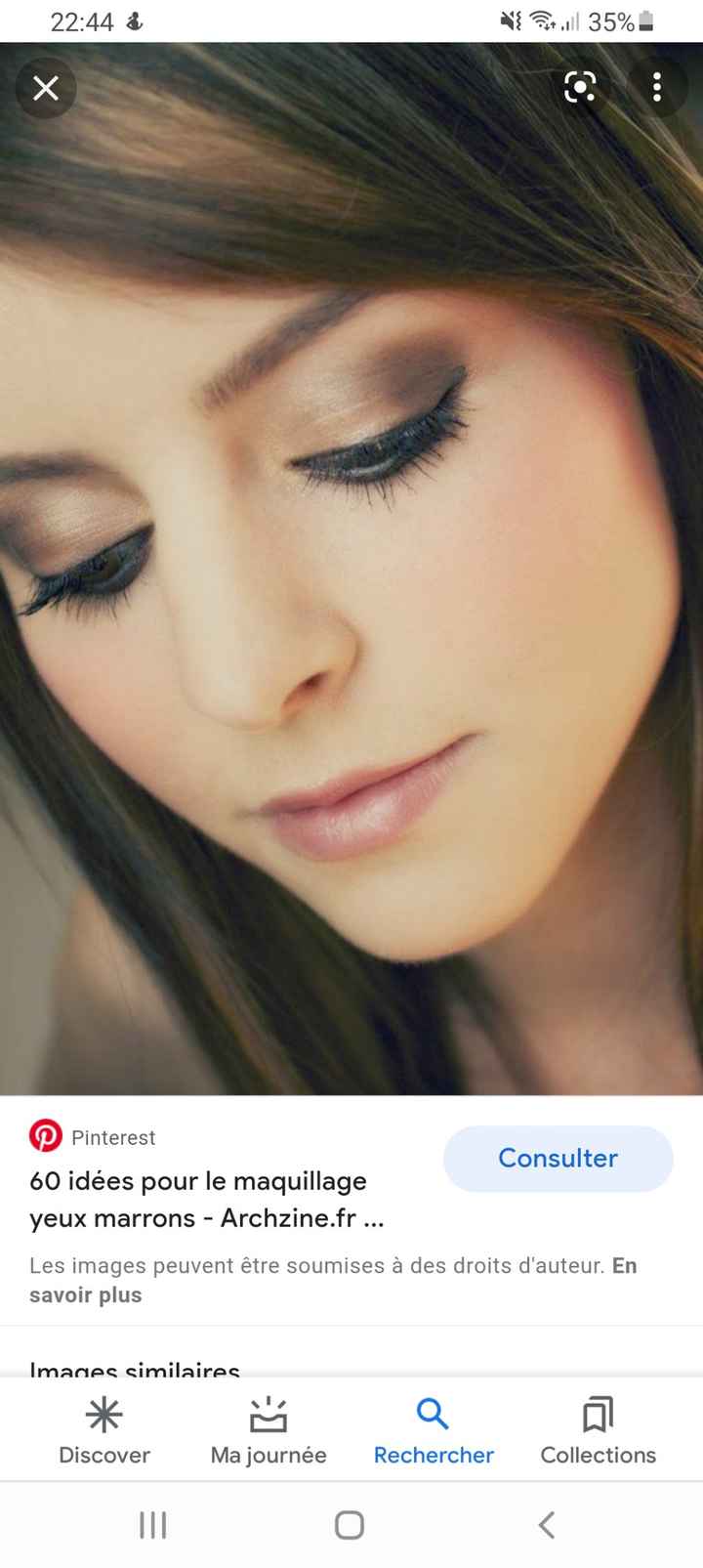Close the image viewer with the X
703x1568 pixels.
pos(45,88)
